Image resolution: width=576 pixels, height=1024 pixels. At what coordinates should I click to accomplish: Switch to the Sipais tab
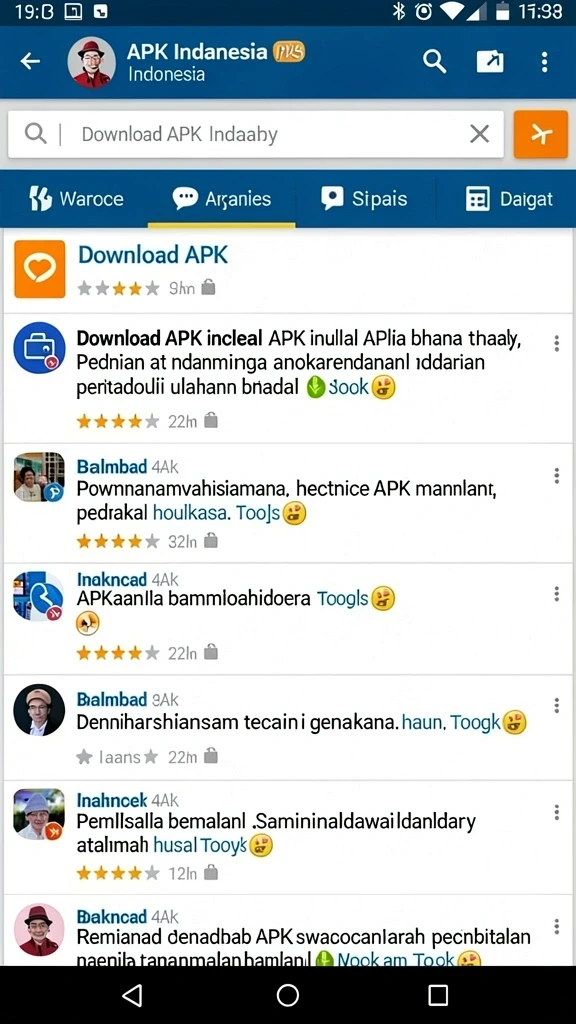(364, 199)
